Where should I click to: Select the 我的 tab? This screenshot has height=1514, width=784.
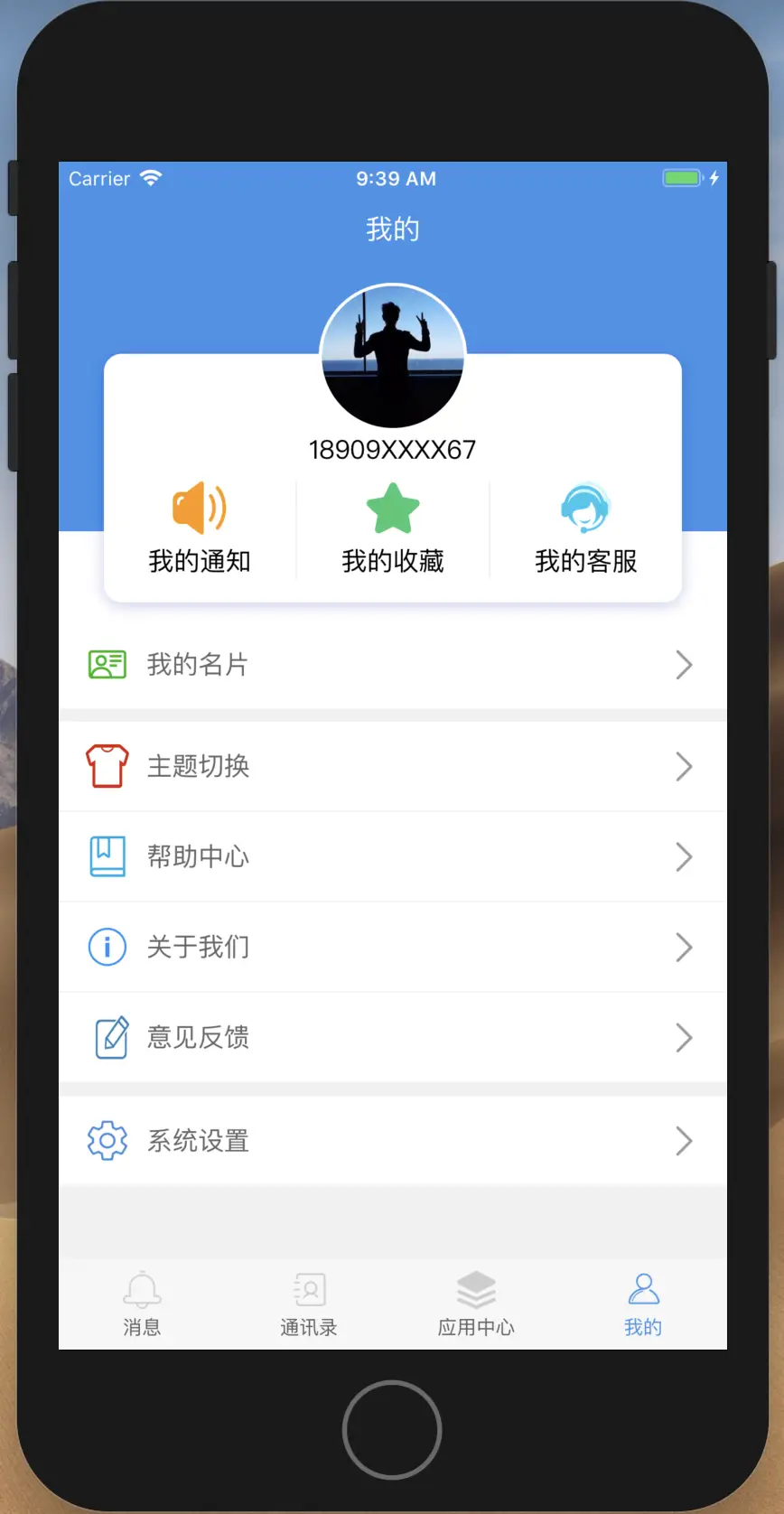(643, 1304)
